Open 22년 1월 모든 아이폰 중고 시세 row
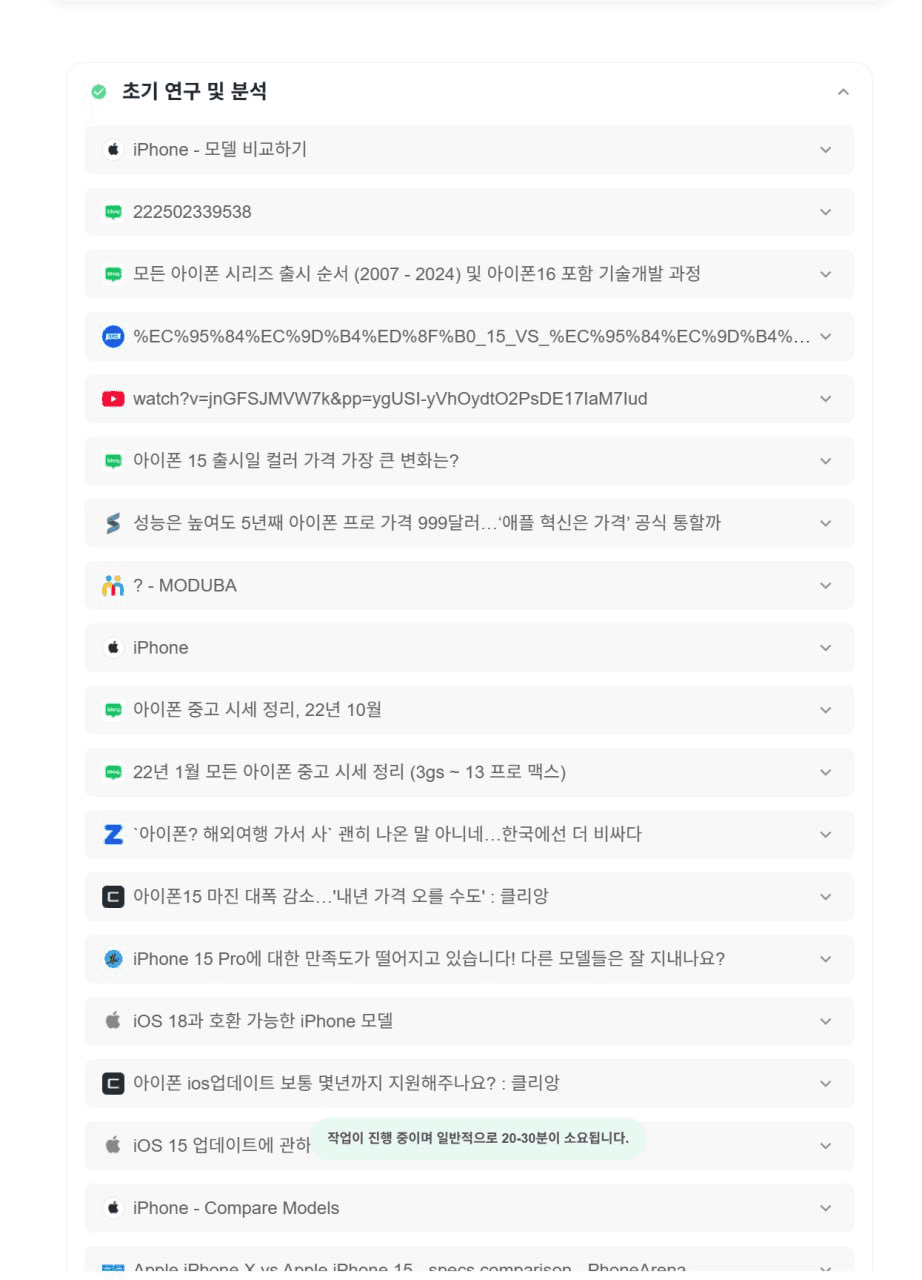This screenshot has height=1280, width=922. (825, 772)
